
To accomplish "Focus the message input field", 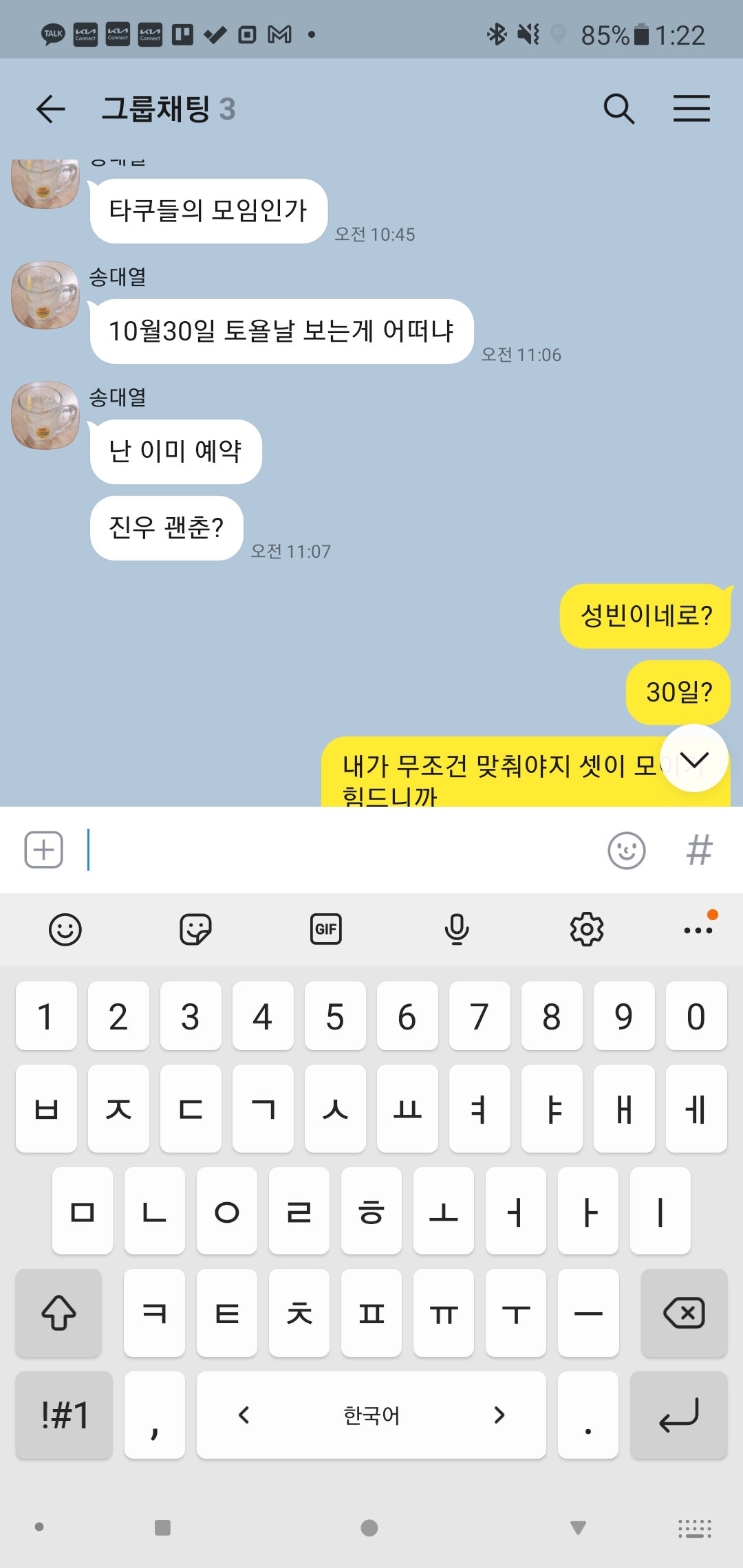I will (x=344, y=850).
